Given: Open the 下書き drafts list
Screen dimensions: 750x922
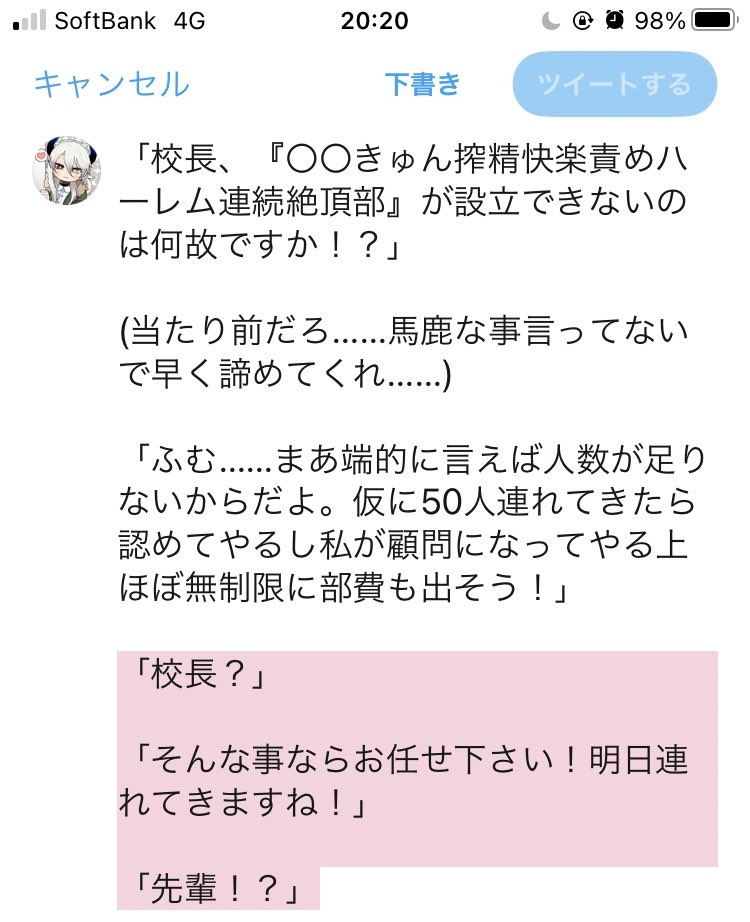Looking at the screenshot, I should 422,84.
